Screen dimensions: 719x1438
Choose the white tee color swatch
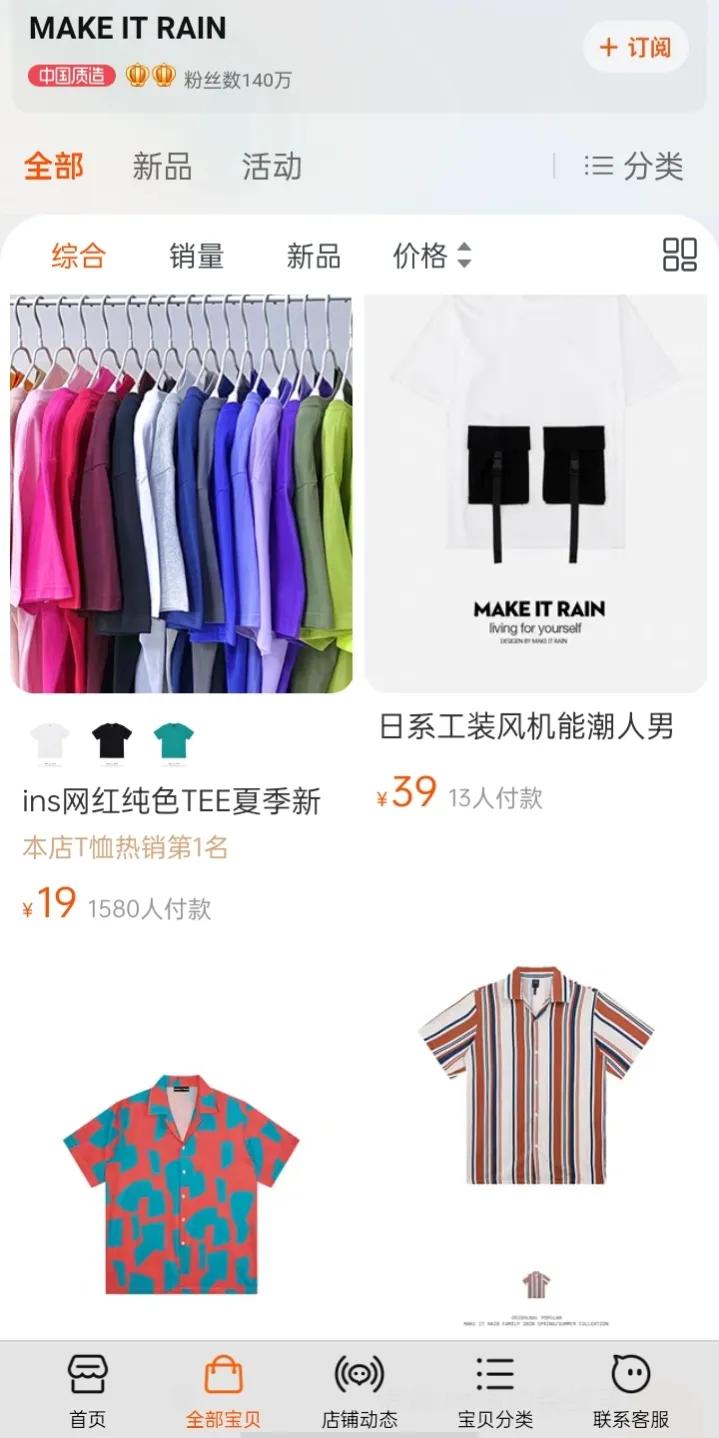click(50, 741)
